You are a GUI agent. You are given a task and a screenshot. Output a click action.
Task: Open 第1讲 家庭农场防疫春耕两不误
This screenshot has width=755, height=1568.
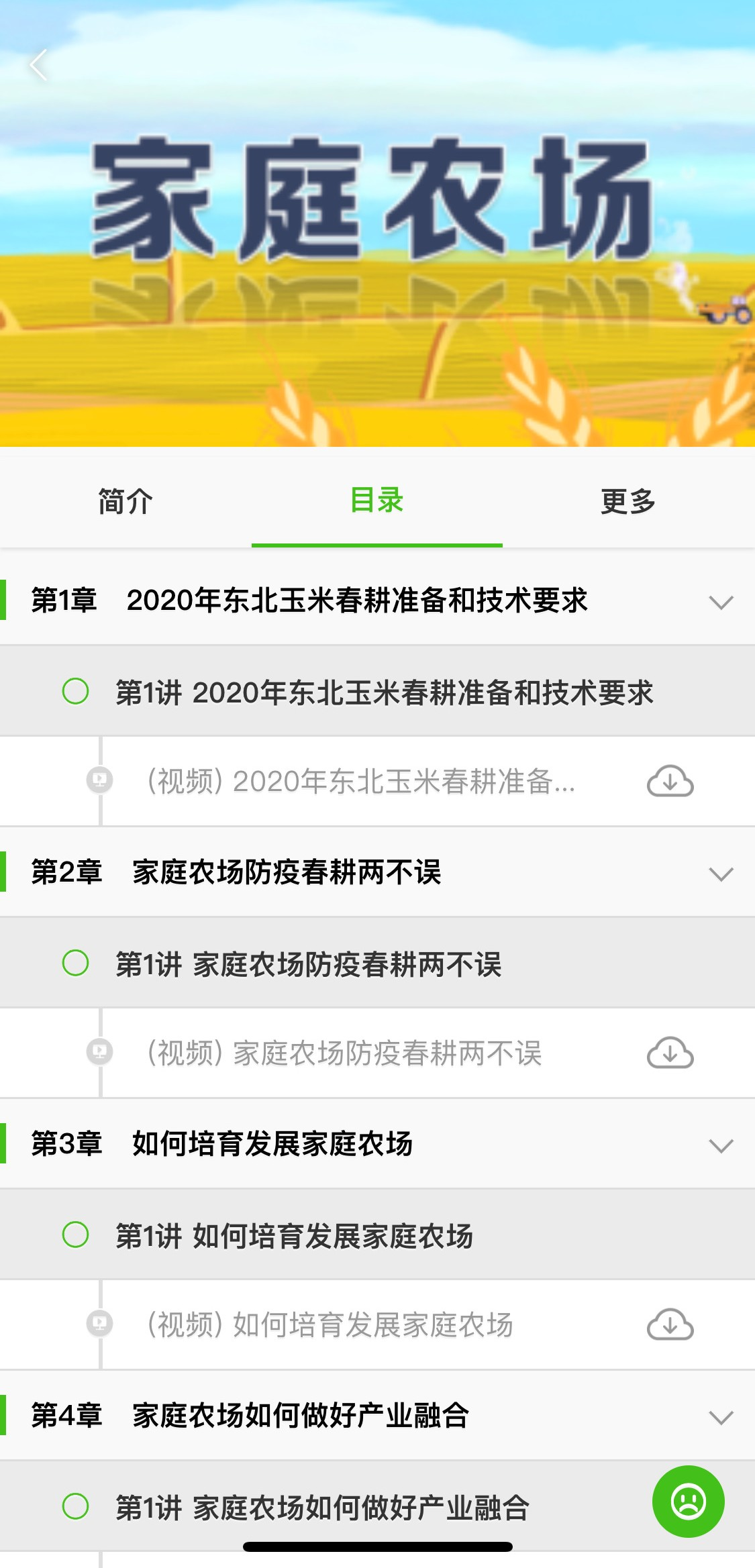pos(309,964)
